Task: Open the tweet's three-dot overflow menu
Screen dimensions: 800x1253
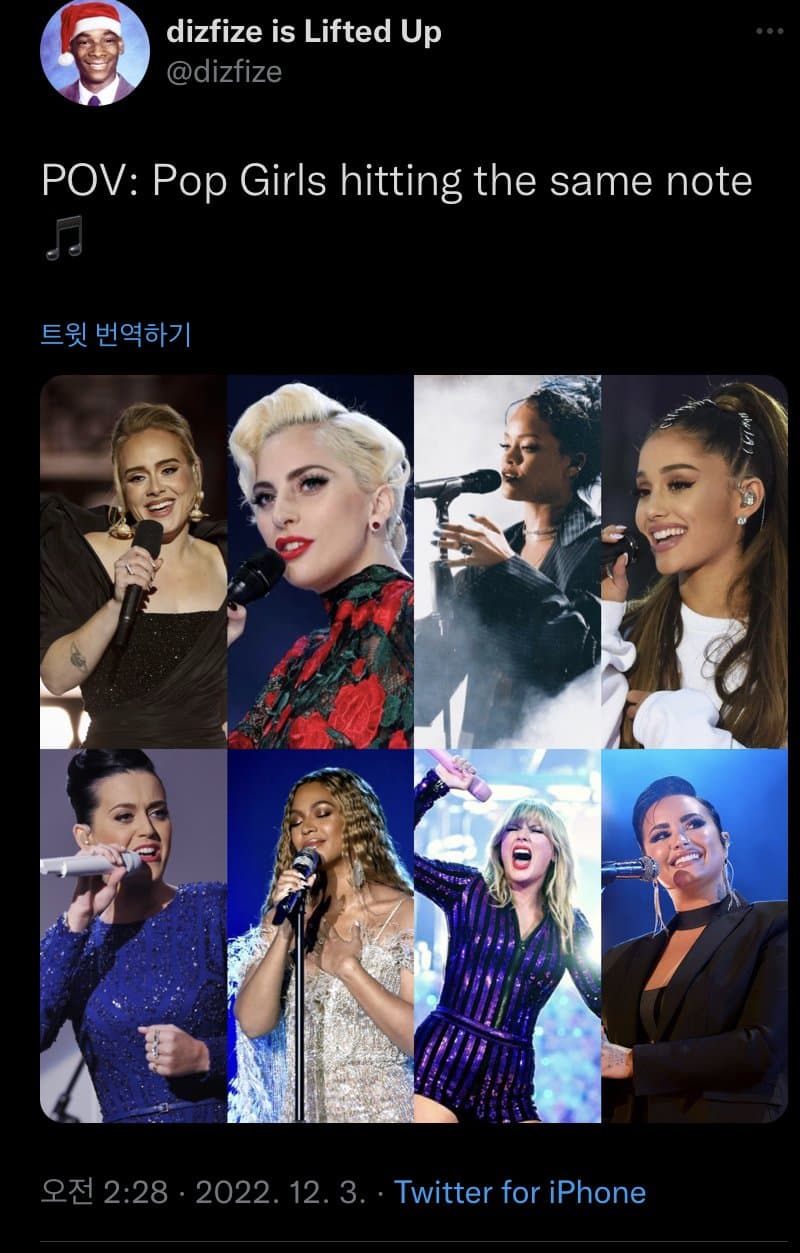Action: 769,32
